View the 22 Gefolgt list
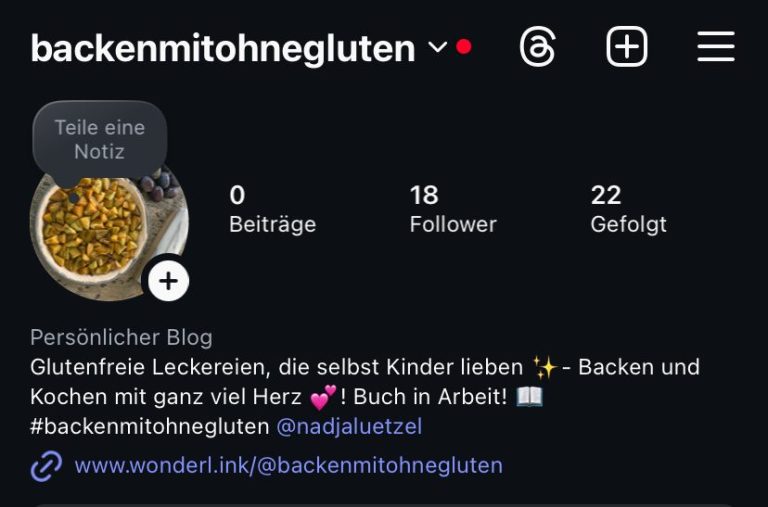Screen dimensions: 768x507 coord(628,209)
